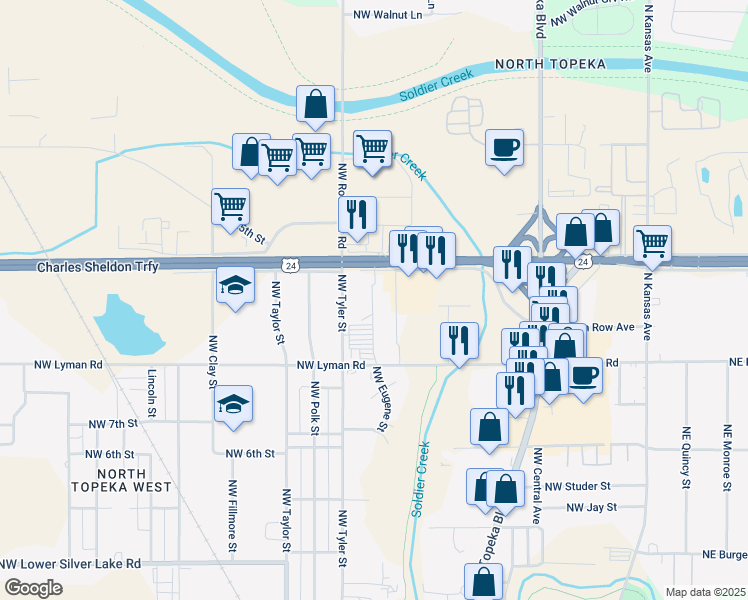Select the shopping bag marker on Topeka Blvd bottom
The image size is (748, 600).
click(x=483, y=581)
